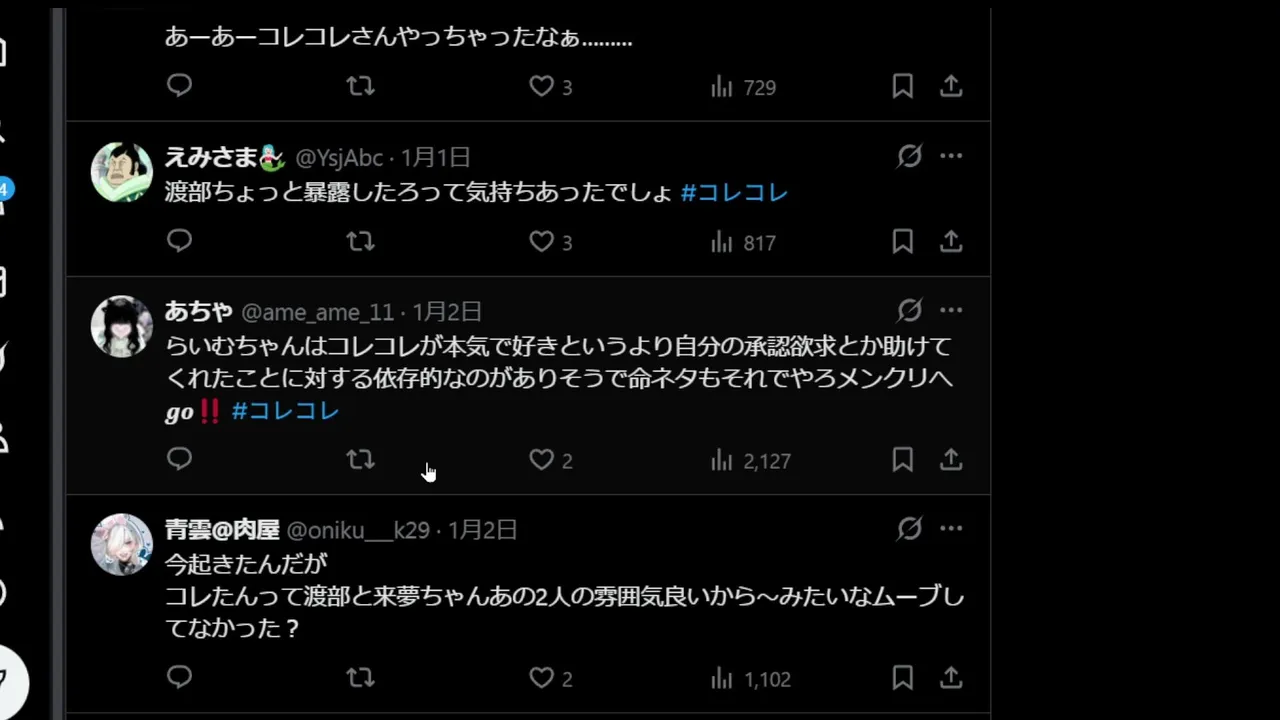Bookmark あちゃ's post
Screen dimensions: 1280x720
click(x=902, y=460)
